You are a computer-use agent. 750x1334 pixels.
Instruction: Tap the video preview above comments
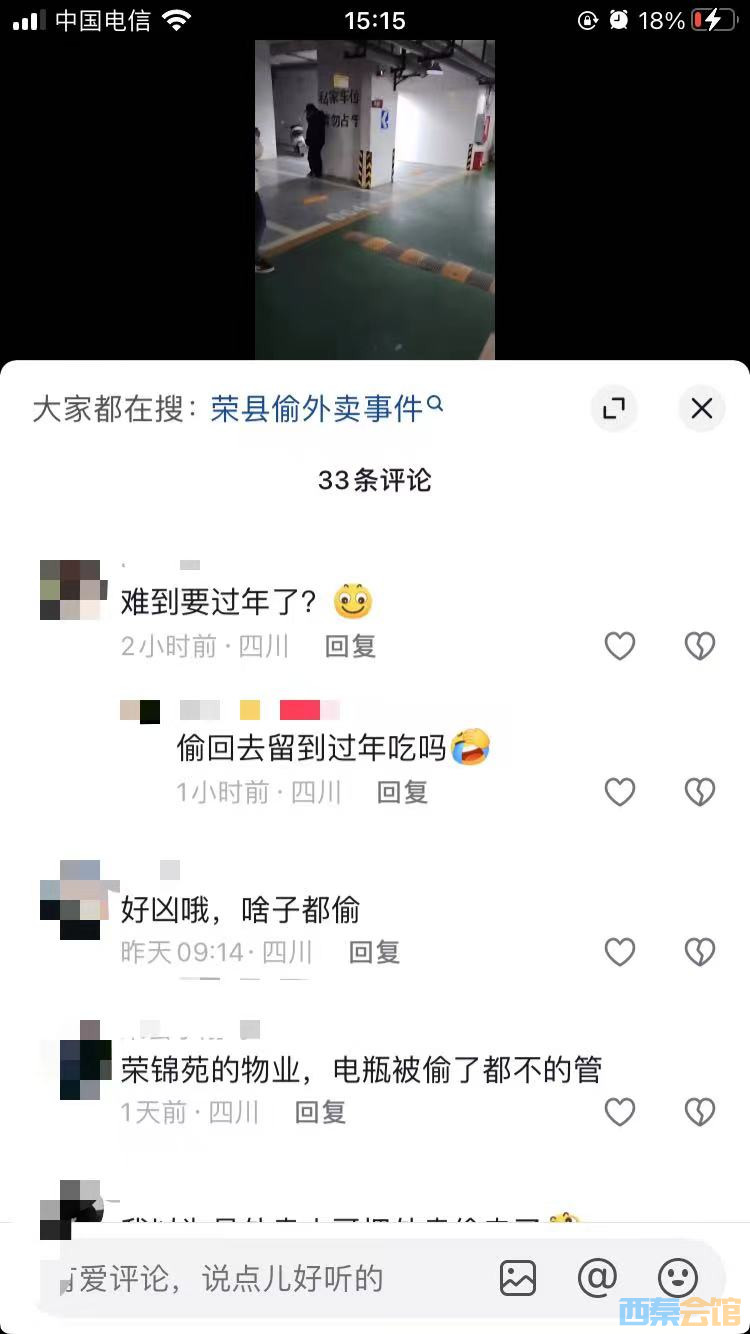375,200
